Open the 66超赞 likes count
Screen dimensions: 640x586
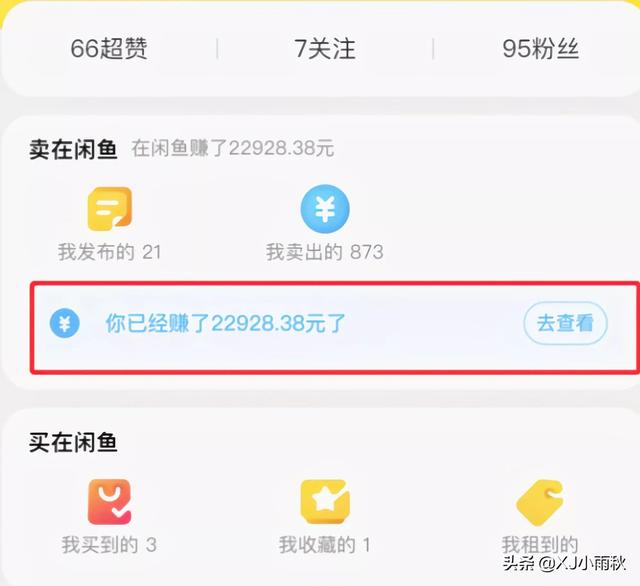tap(109, 48)
